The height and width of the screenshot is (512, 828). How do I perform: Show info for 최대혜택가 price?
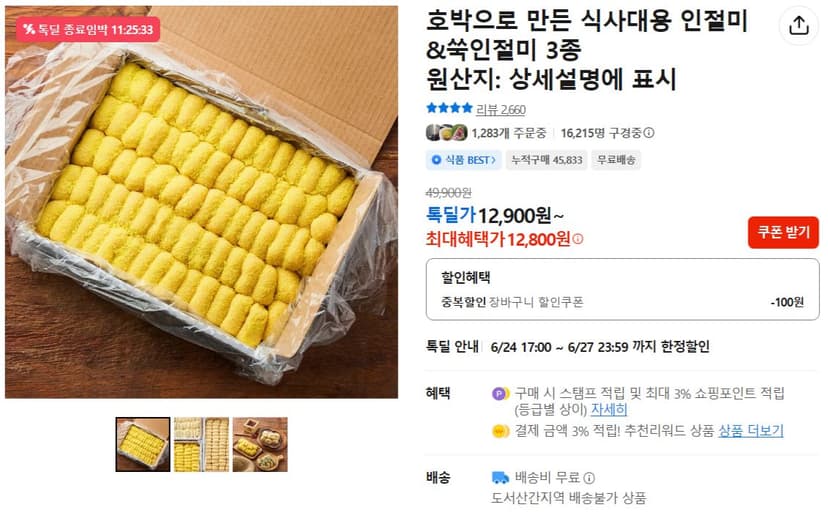(x=578, y=239)
